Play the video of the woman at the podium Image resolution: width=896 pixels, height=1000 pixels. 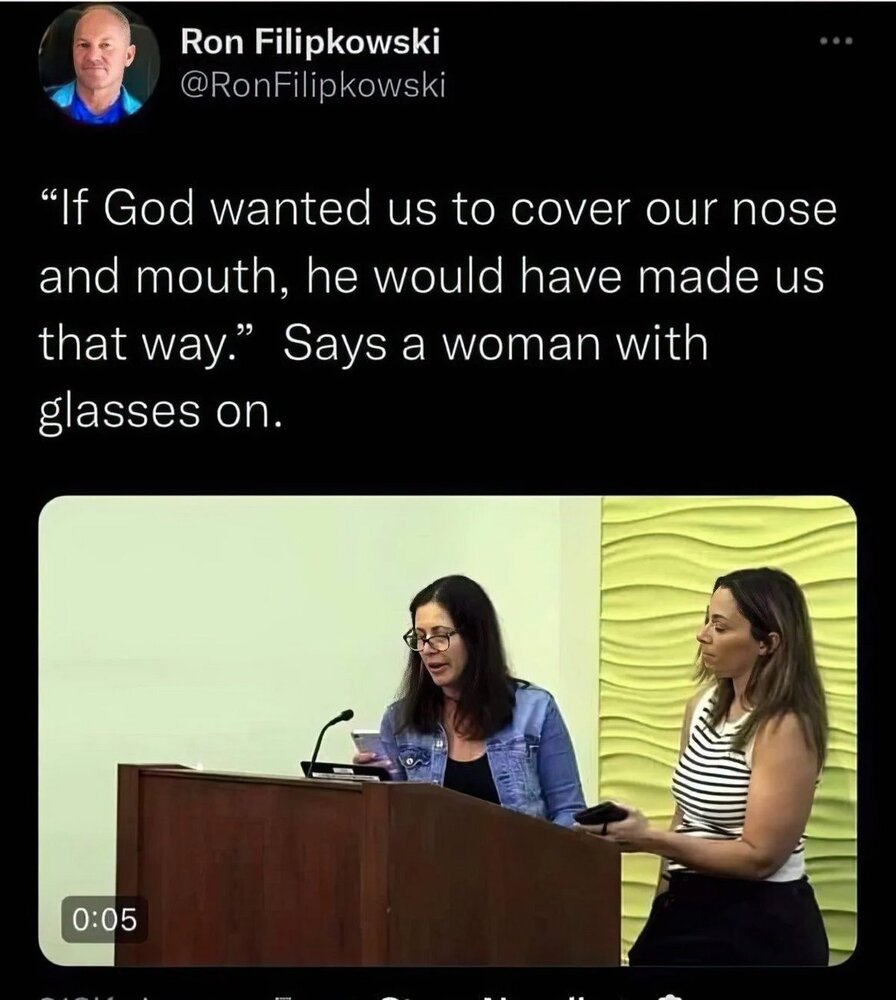[447, 730]
